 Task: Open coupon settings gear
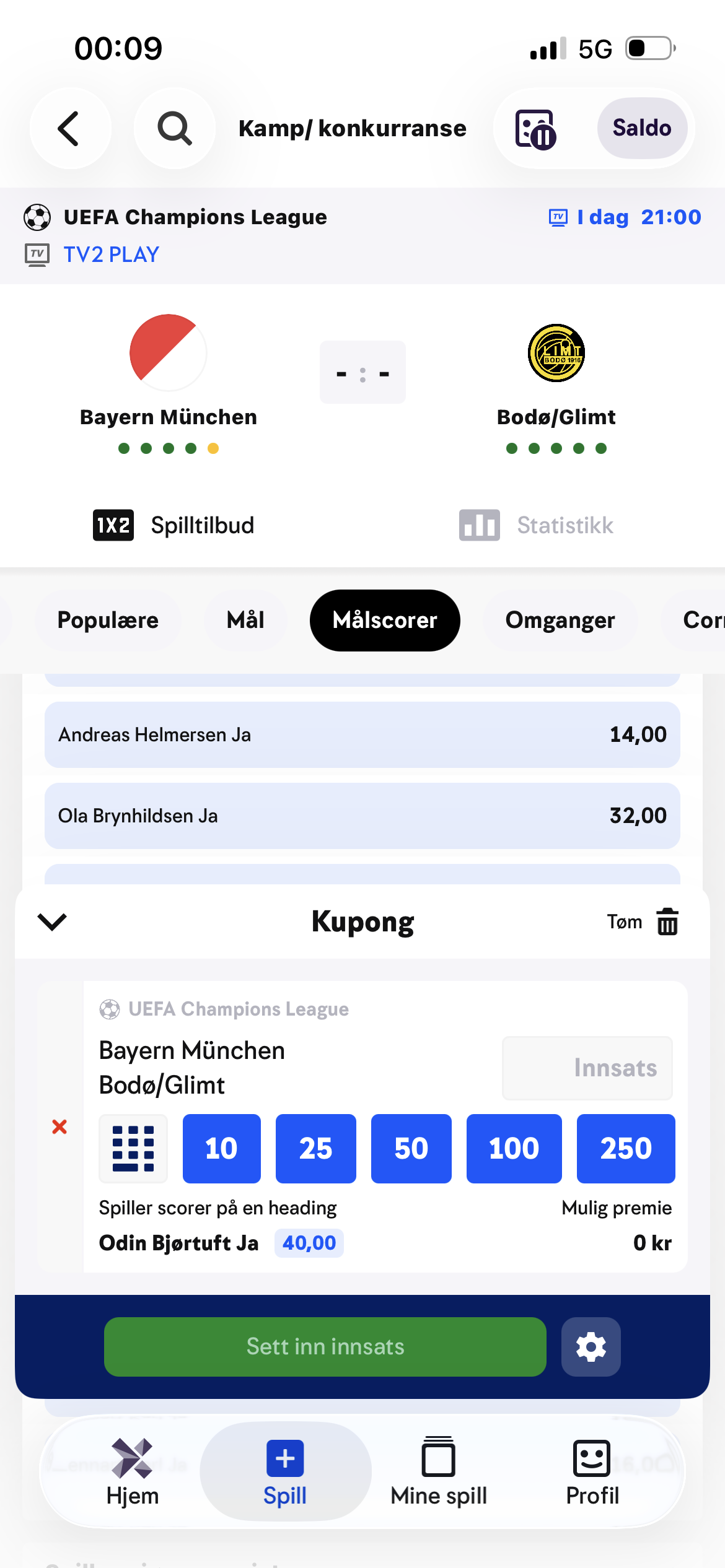591,1347
